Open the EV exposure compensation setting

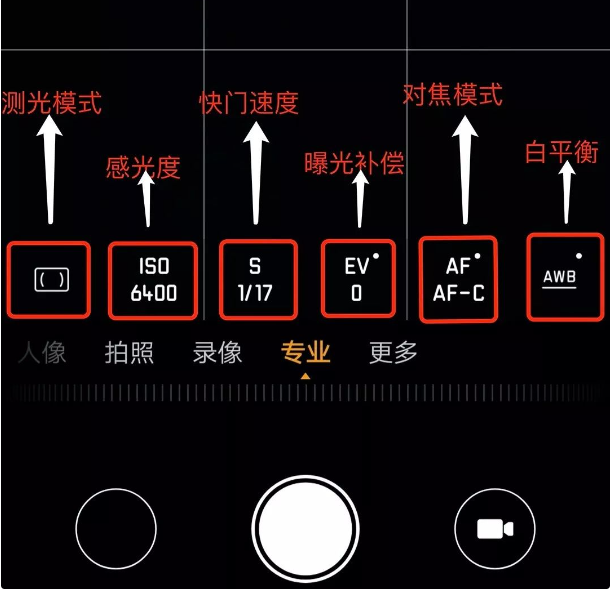click(356, 279)
